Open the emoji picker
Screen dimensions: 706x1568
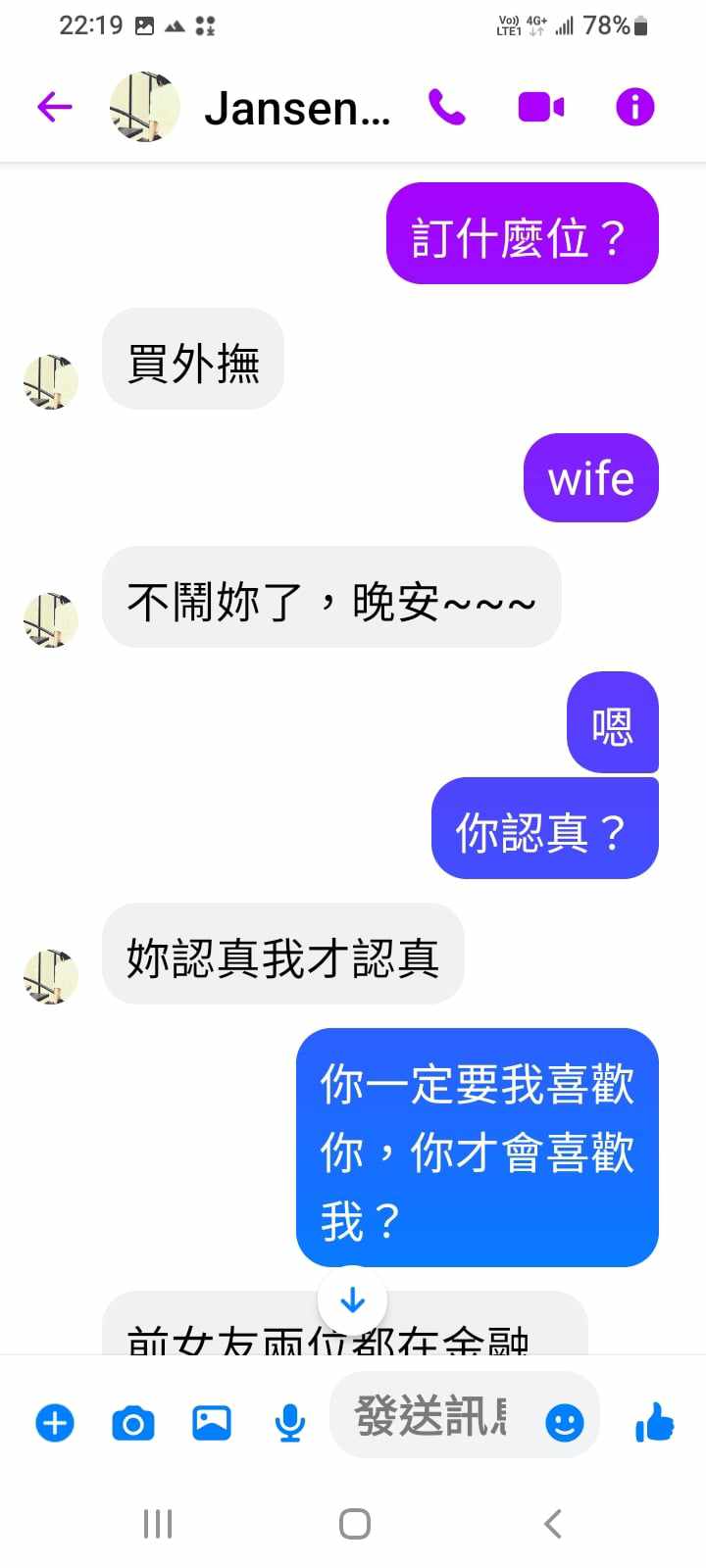(564, 1422)
